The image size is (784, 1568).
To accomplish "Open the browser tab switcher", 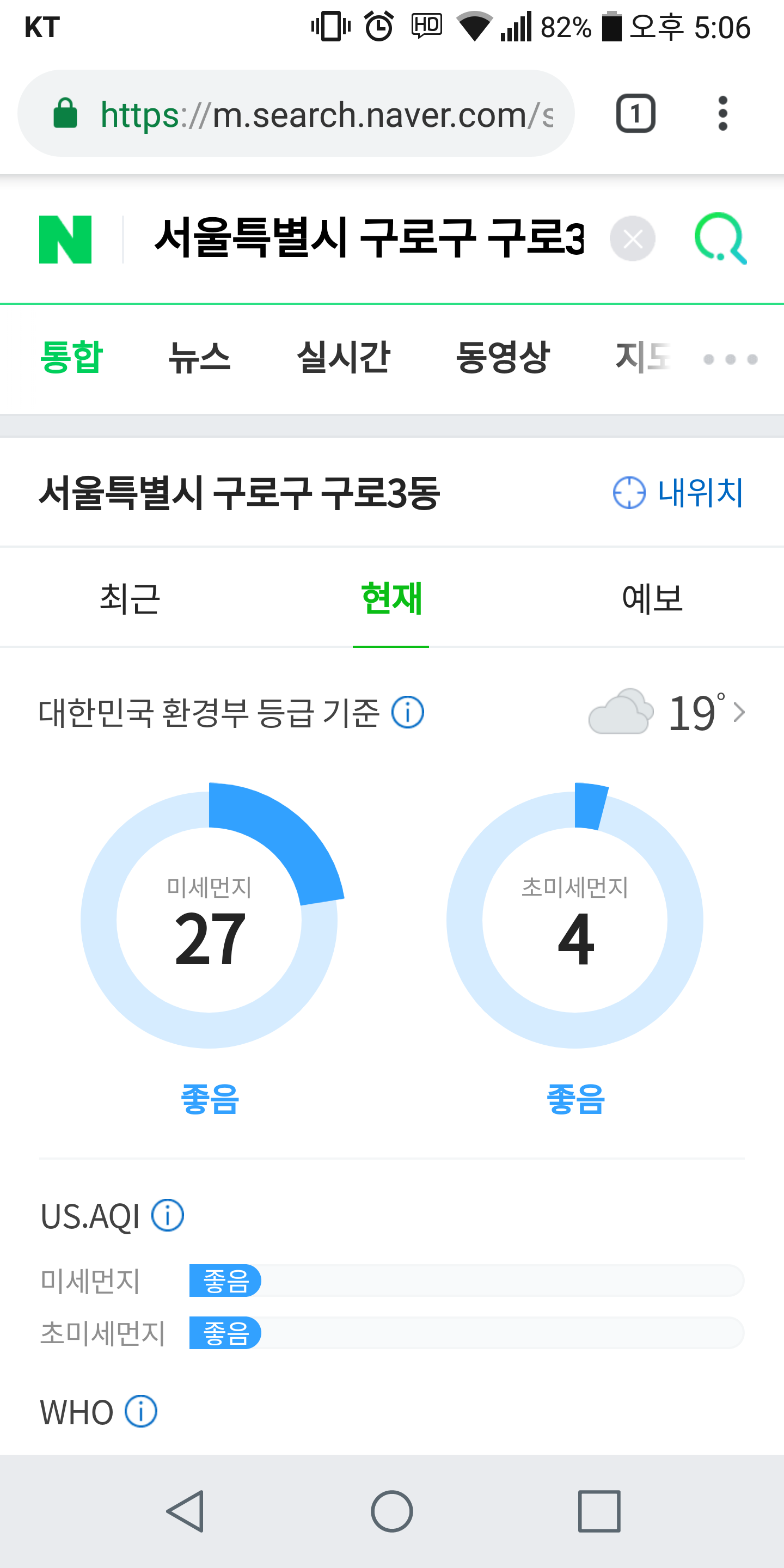I will (x=635, y=114).
